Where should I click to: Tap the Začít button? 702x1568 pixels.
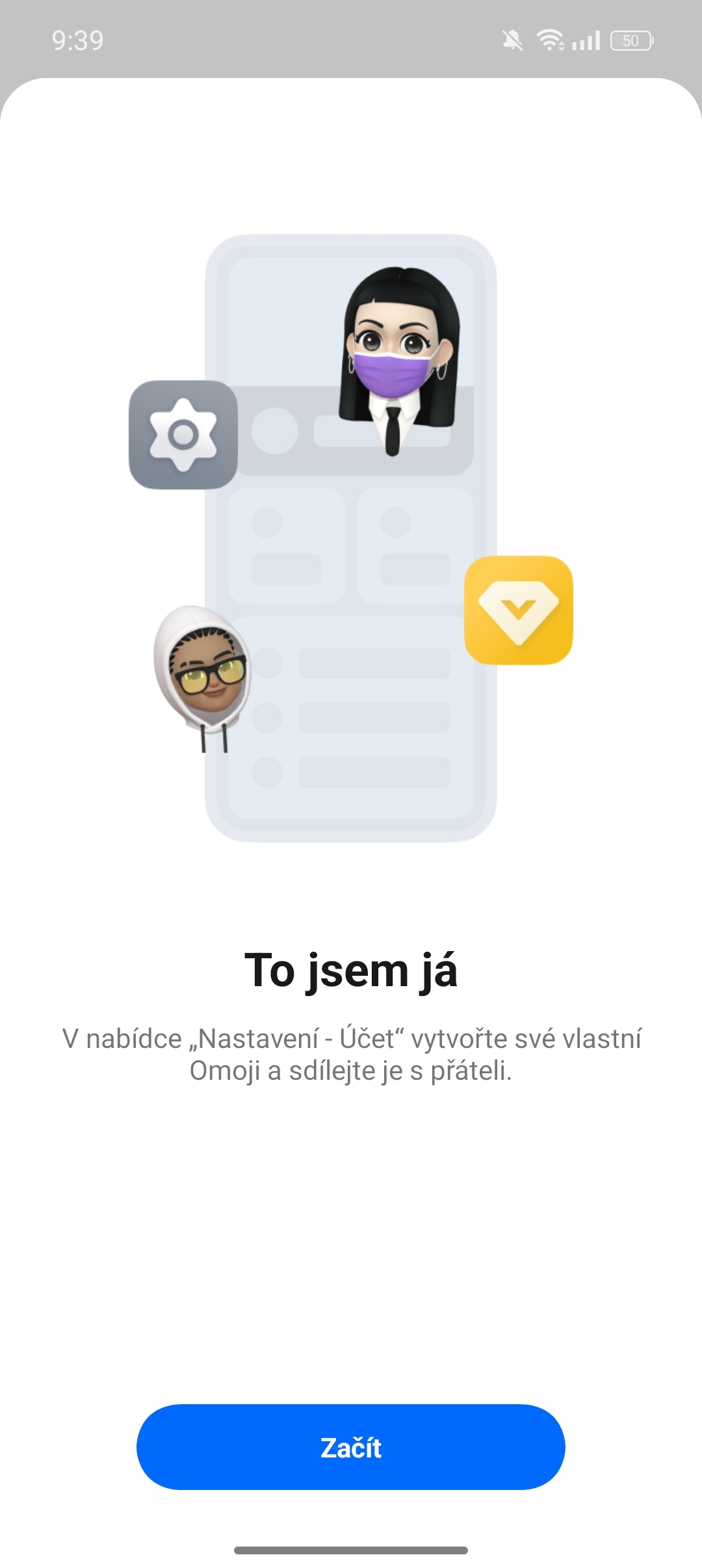pos(351,1447)
